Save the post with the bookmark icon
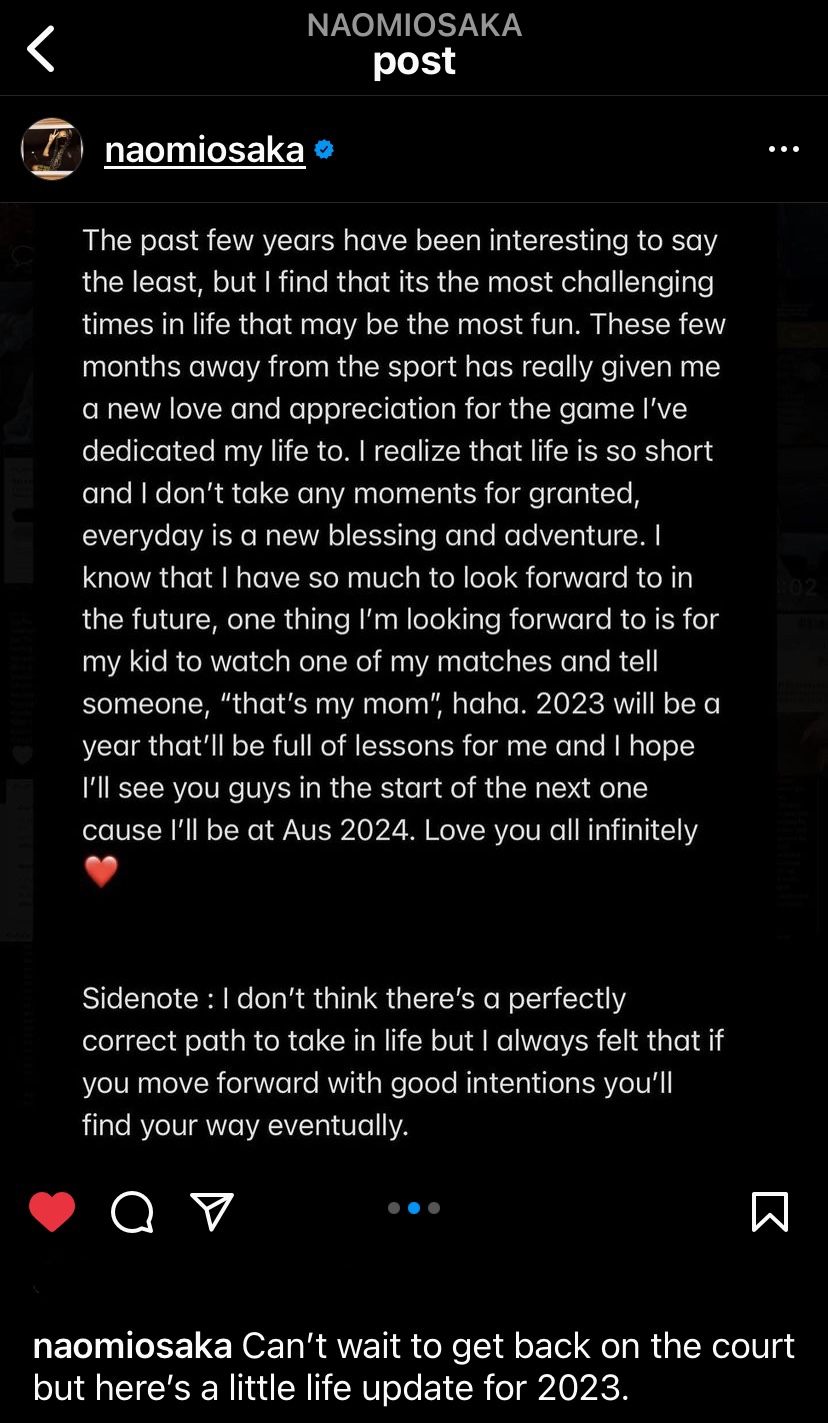This screenshot has height=1423, width=828. point(769,1212)
